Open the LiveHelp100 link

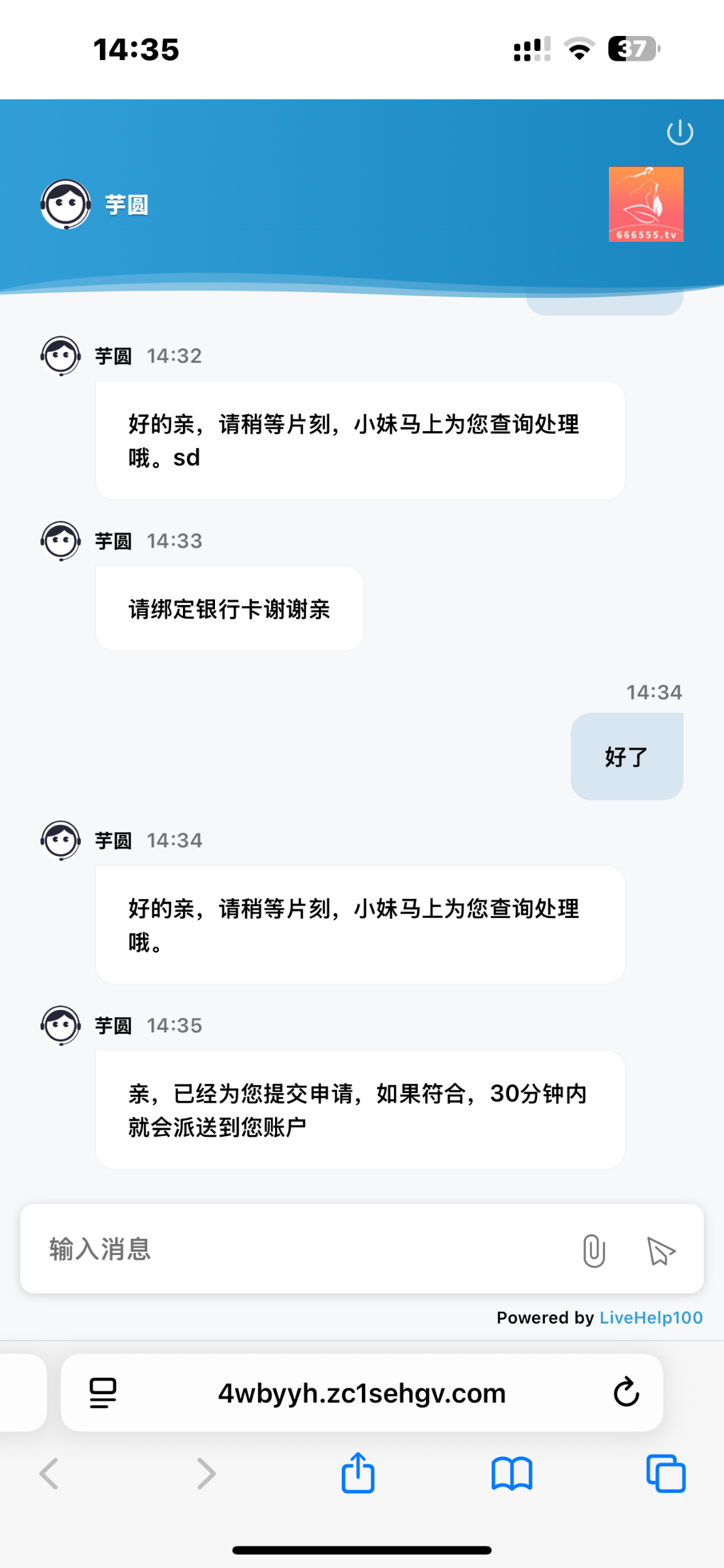coord(651,1317)
